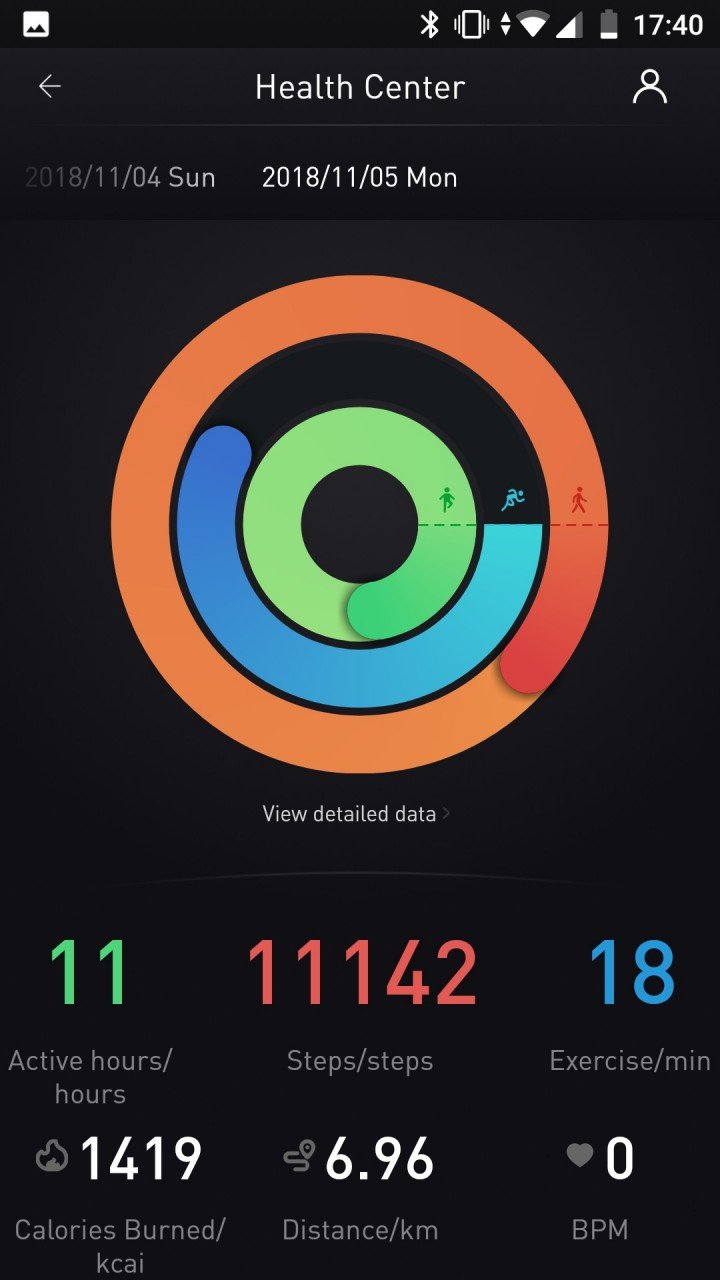Select the 2018/11/05 Mon date

(x=359, y=178)
